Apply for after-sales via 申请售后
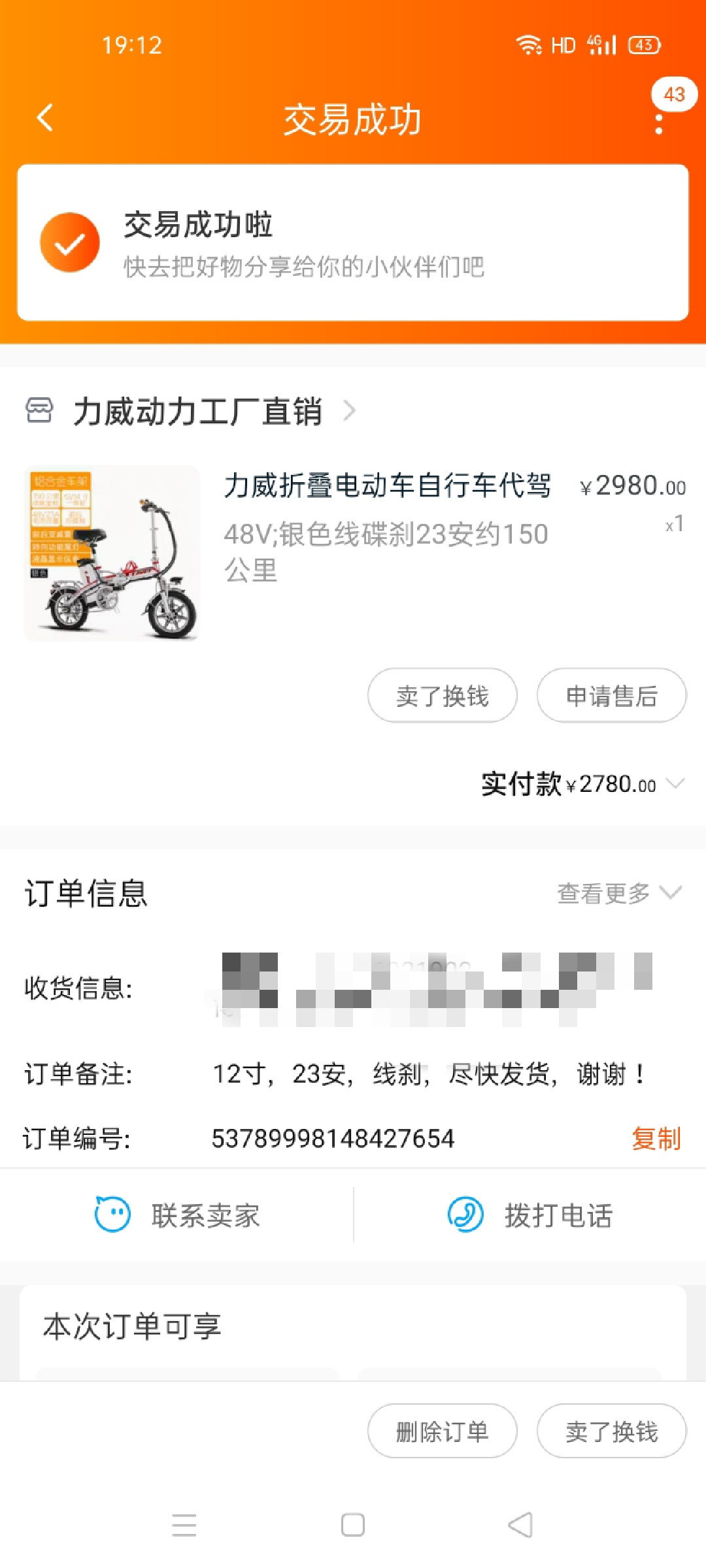Image resolution: width=706 pixels, height=1568 pixels. coord(611,696)
